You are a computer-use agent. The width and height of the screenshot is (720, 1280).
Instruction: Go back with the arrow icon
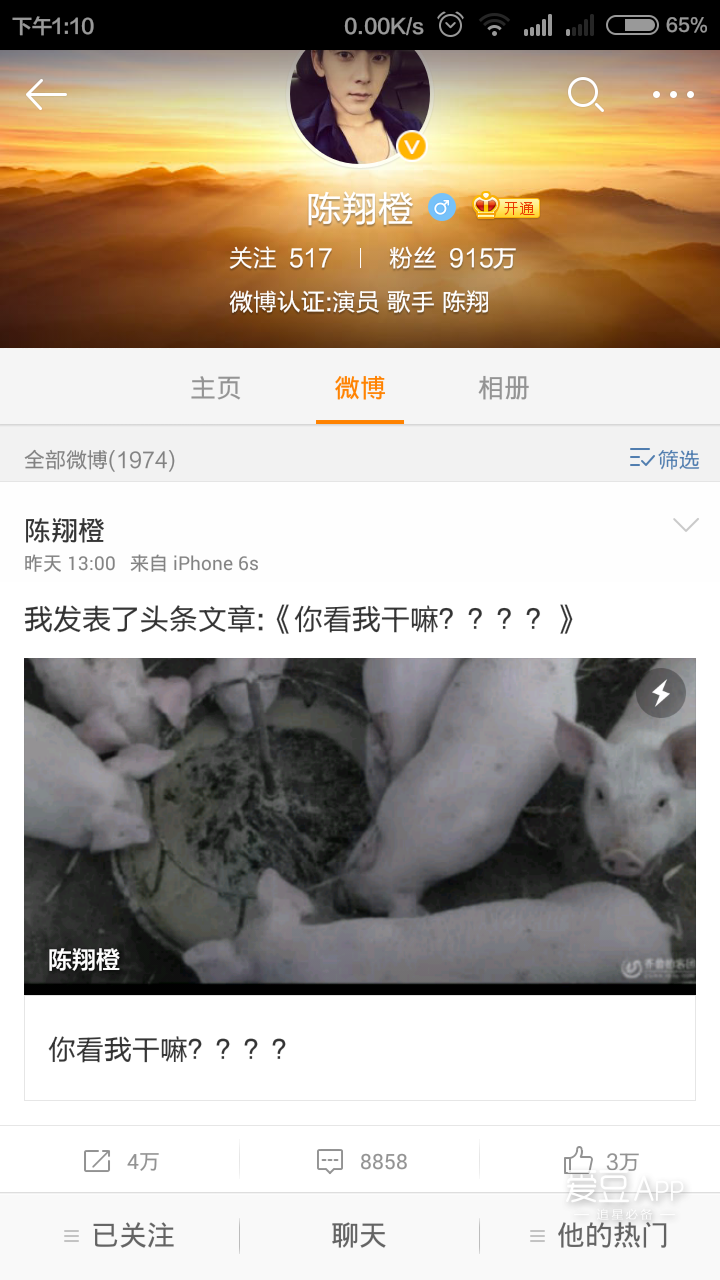coord(46,95)
